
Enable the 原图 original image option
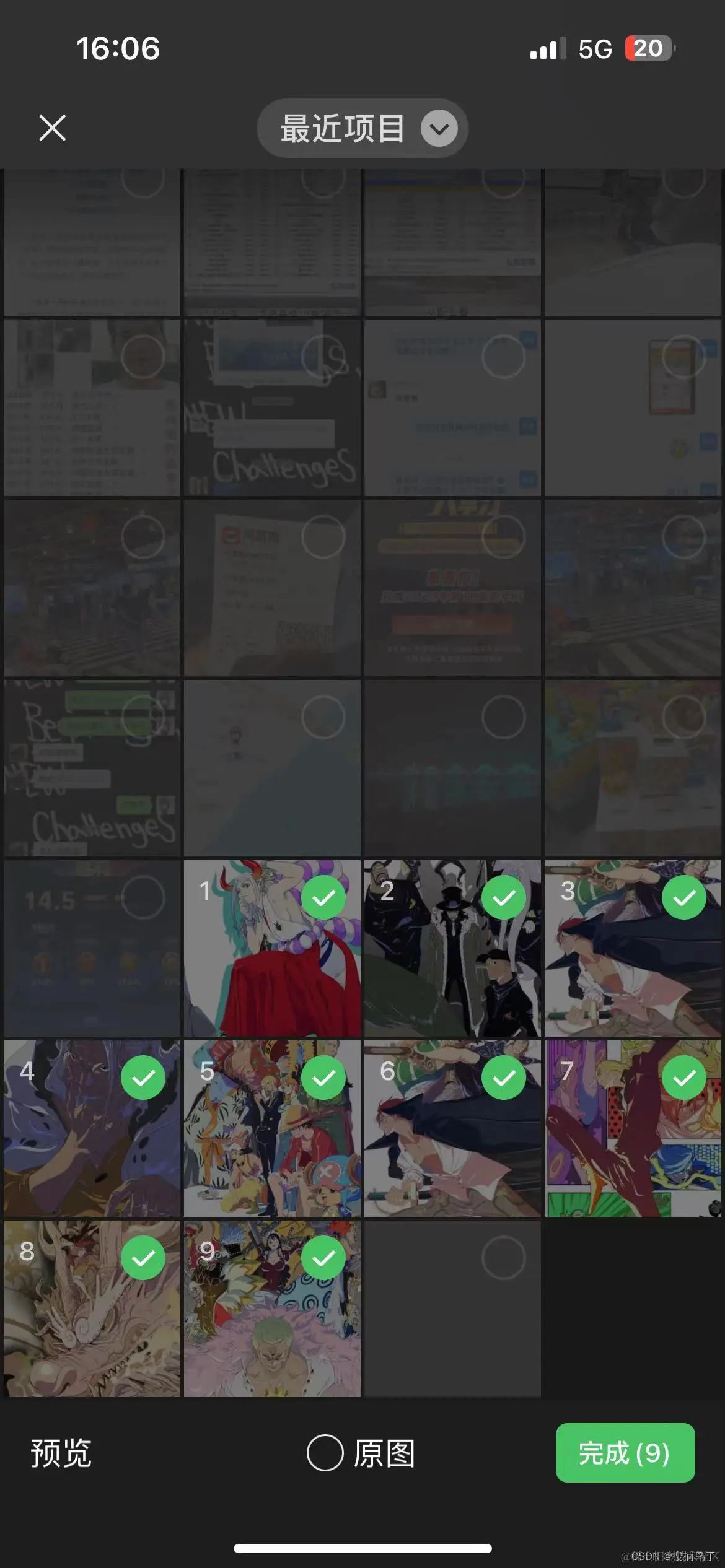[325, 1452]
